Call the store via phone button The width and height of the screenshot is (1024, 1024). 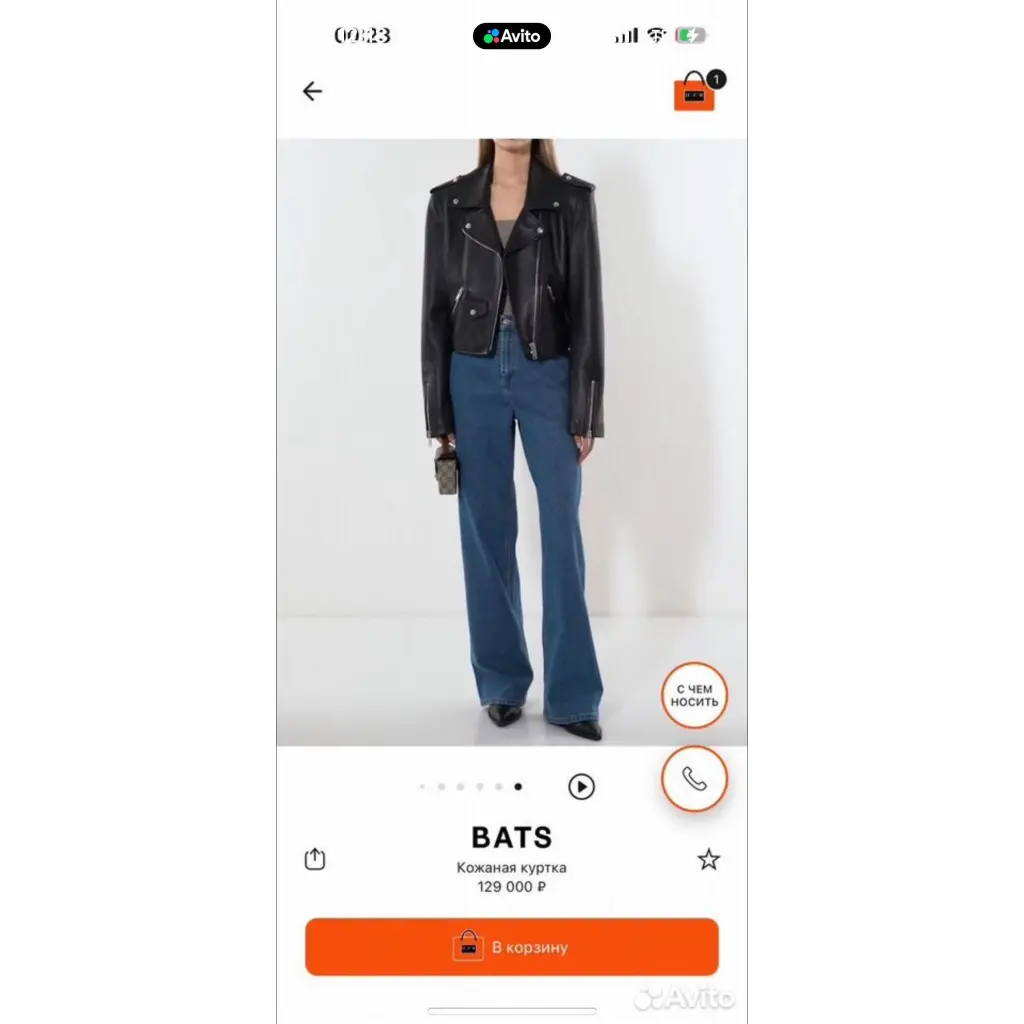694,779
